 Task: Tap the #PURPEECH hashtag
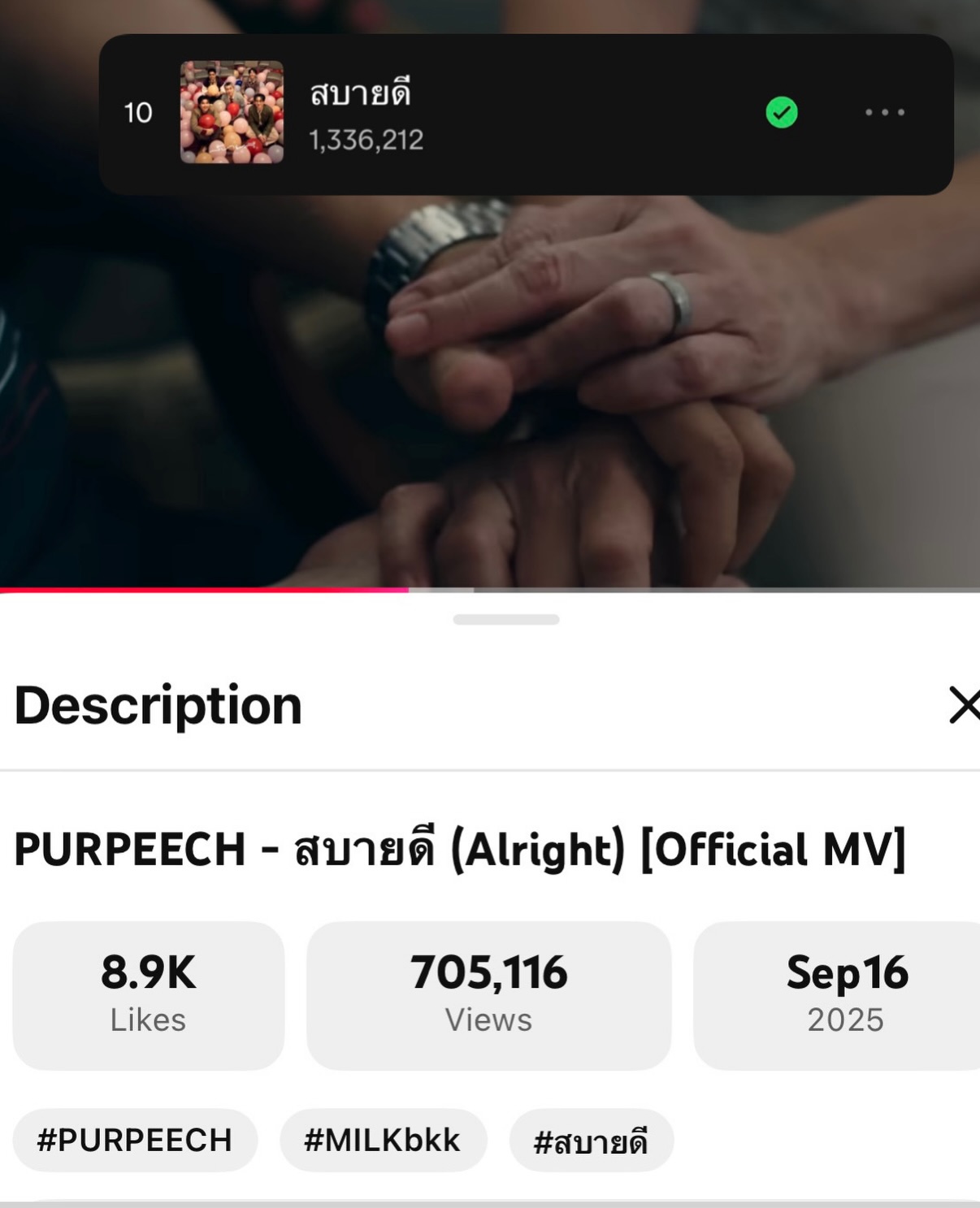click(x=135, y=1140)
